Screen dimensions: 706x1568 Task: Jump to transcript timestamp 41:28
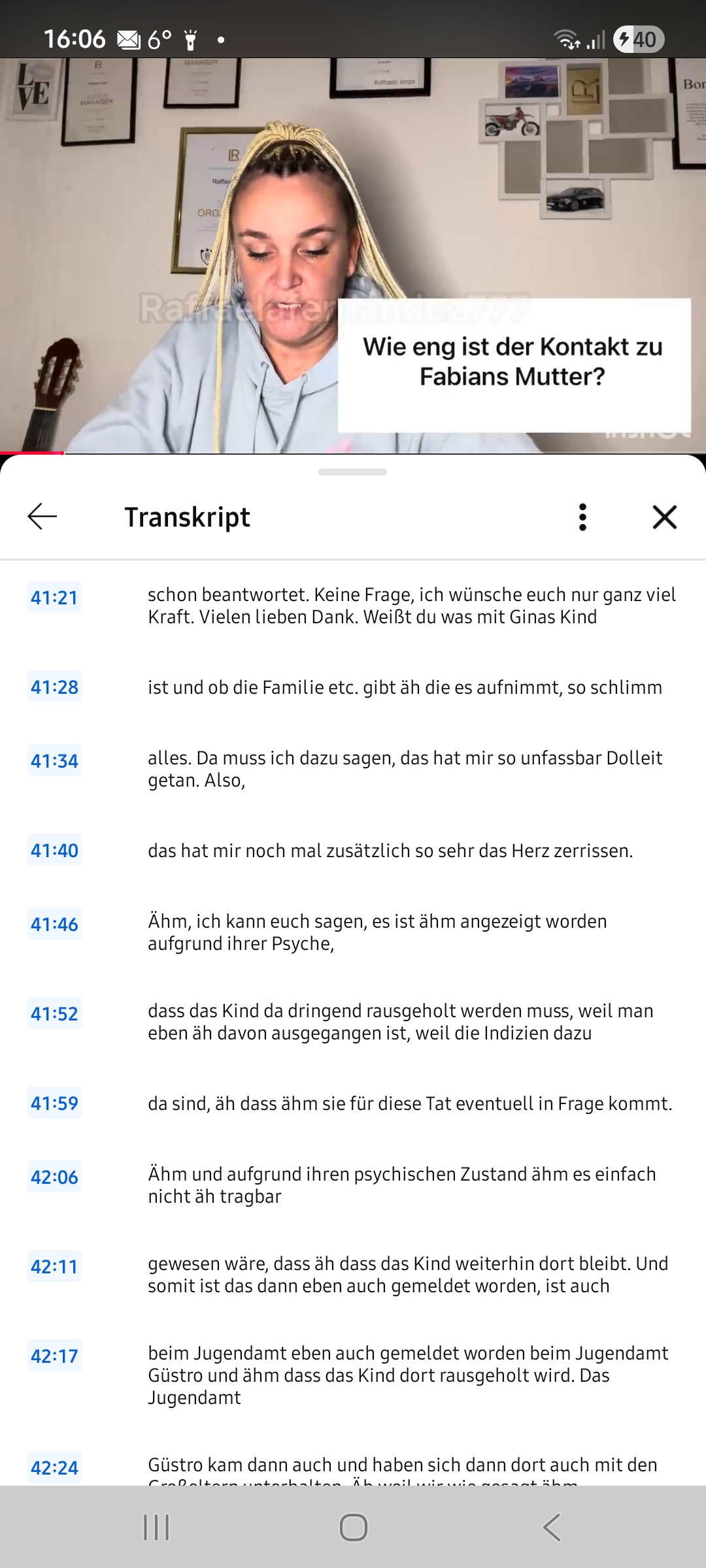pos(54,687)
